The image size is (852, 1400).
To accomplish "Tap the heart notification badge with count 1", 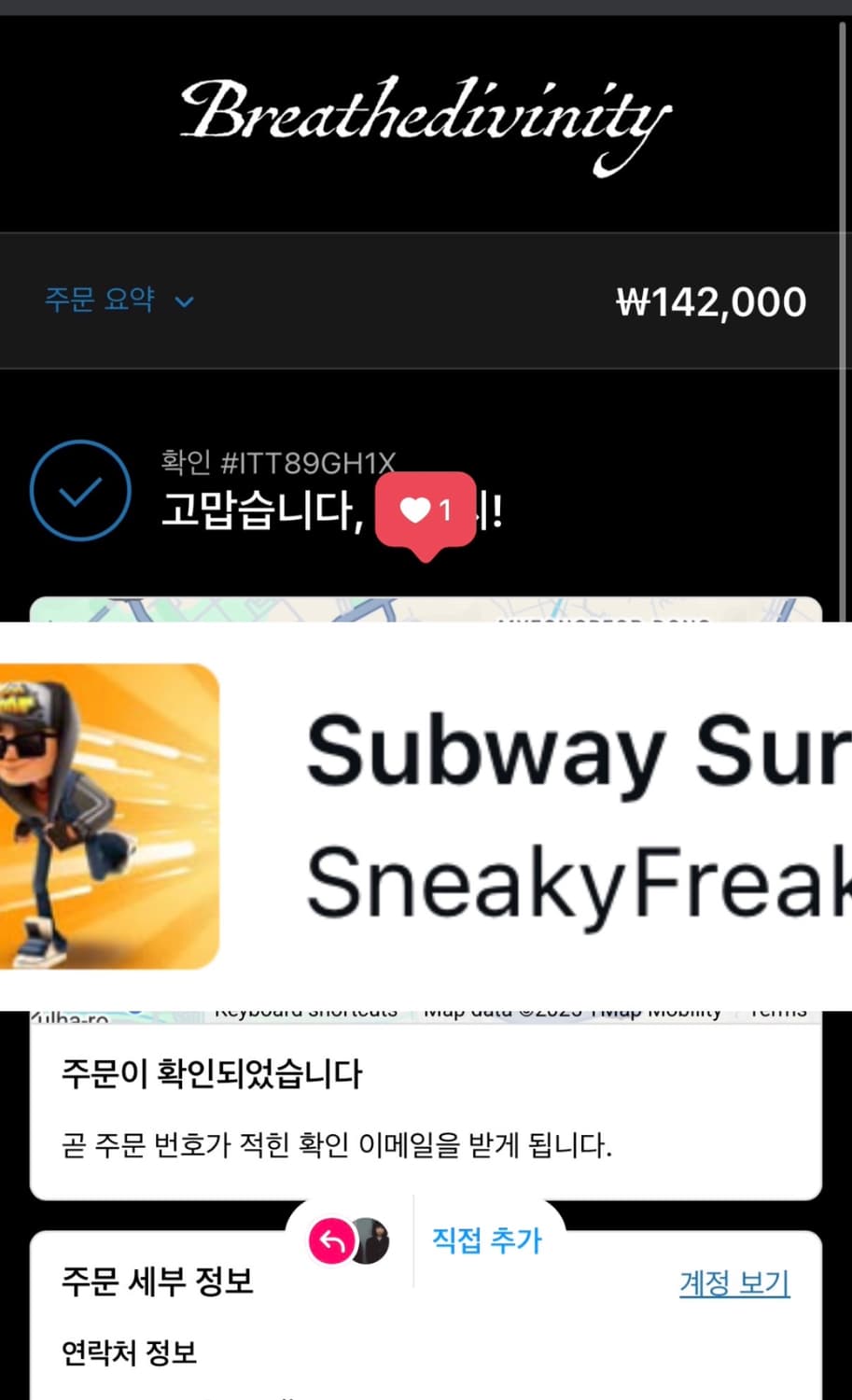I will pyautogui.click(x=425, y=511).
